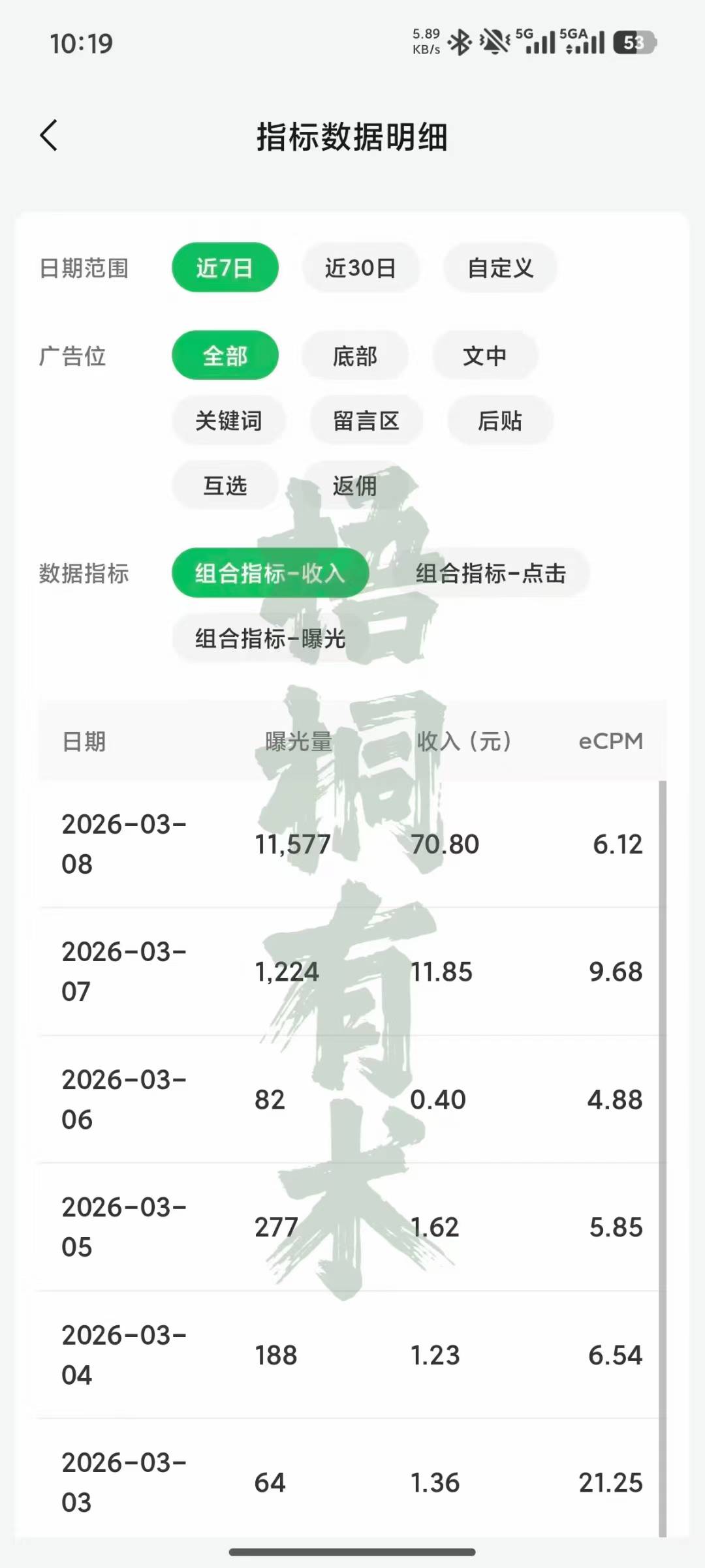Filter ad position by 文中
Viewport: 705px width, 1568px height.
point(484,356)
